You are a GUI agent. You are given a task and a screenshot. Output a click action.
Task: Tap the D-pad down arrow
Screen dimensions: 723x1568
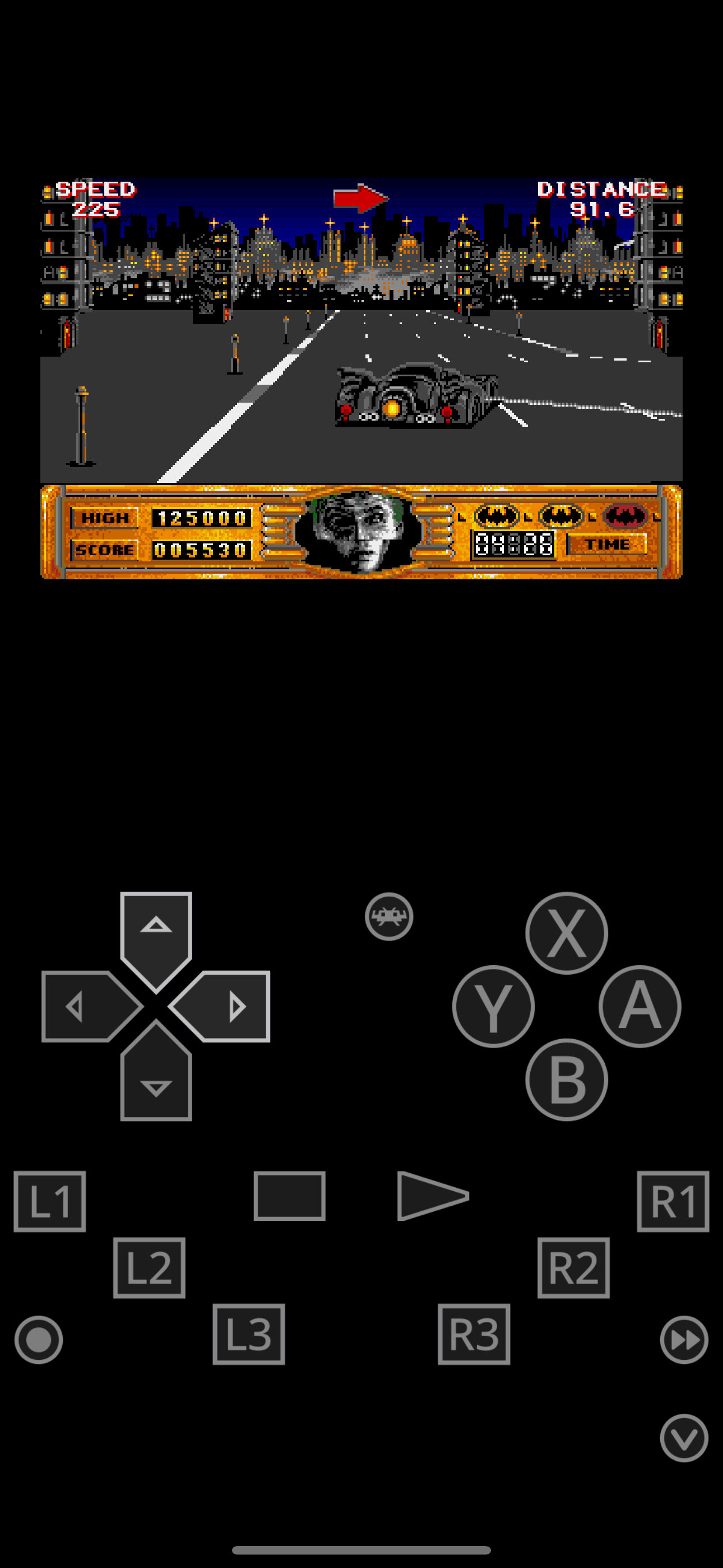point(156,1077)
